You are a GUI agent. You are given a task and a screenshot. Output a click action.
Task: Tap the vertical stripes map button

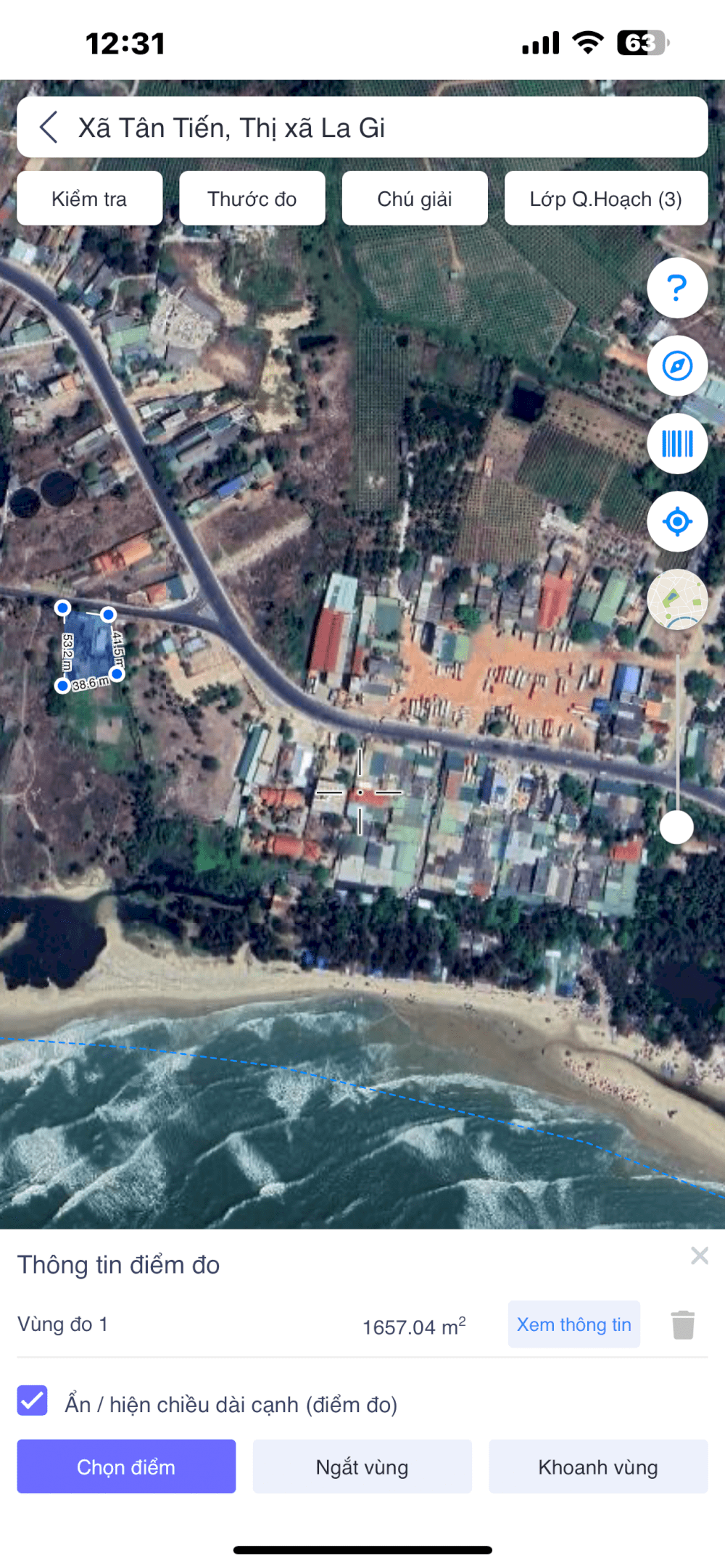(677, 444)
